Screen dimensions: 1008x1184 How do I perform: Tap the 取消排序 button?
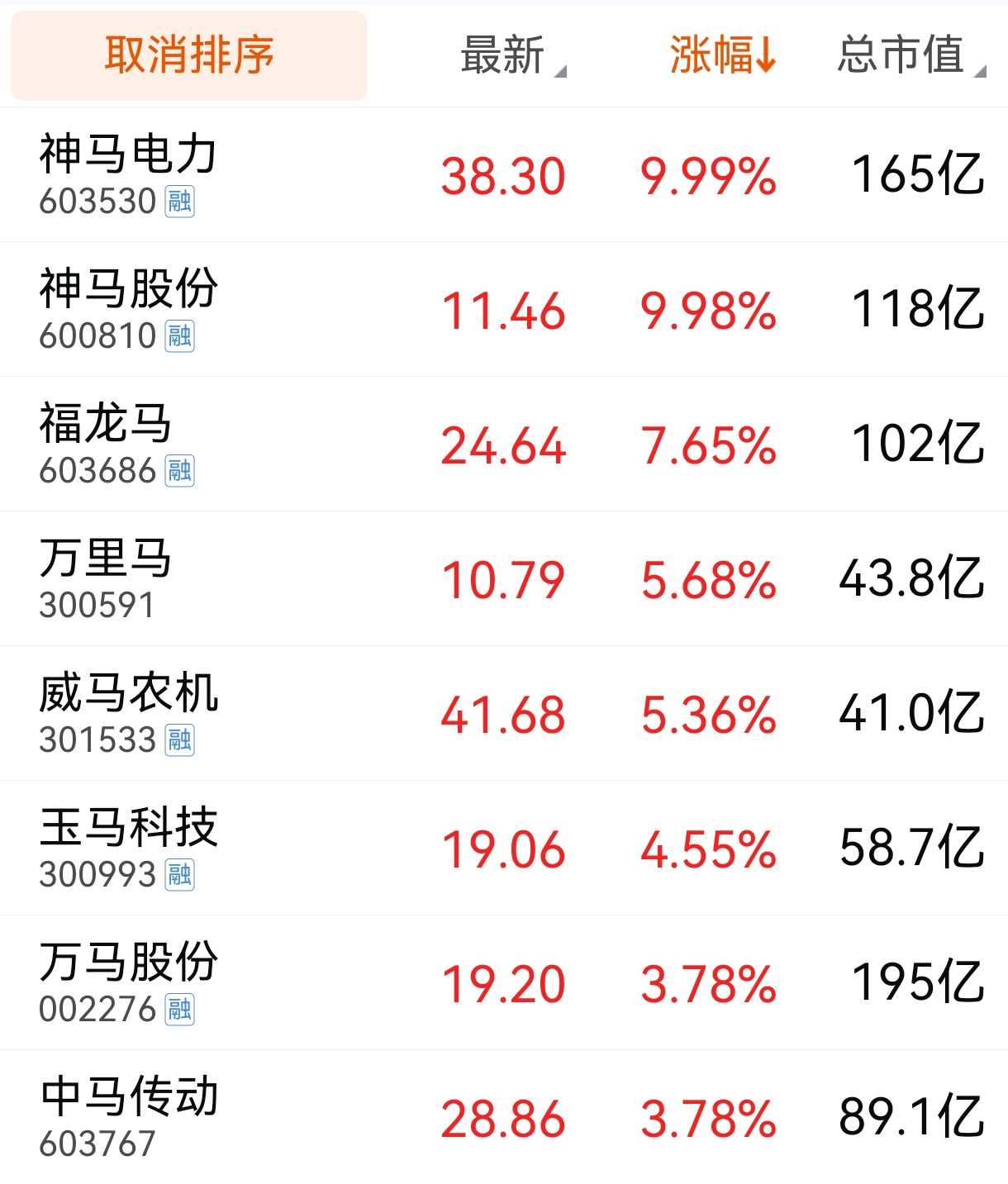pos(188,55)
